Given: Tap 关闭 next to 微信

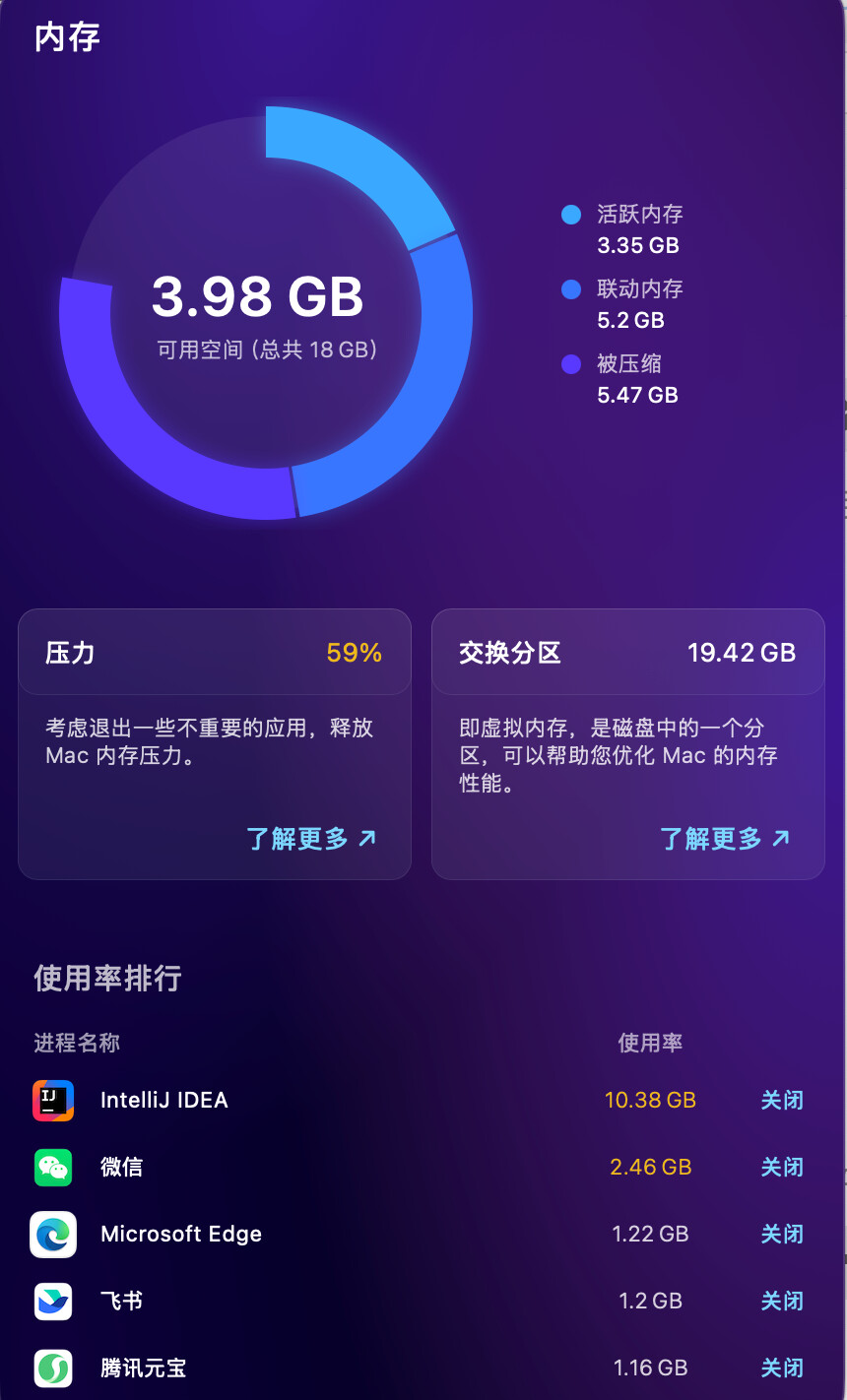Looking at the screenshot, I should pos(782,1167).
